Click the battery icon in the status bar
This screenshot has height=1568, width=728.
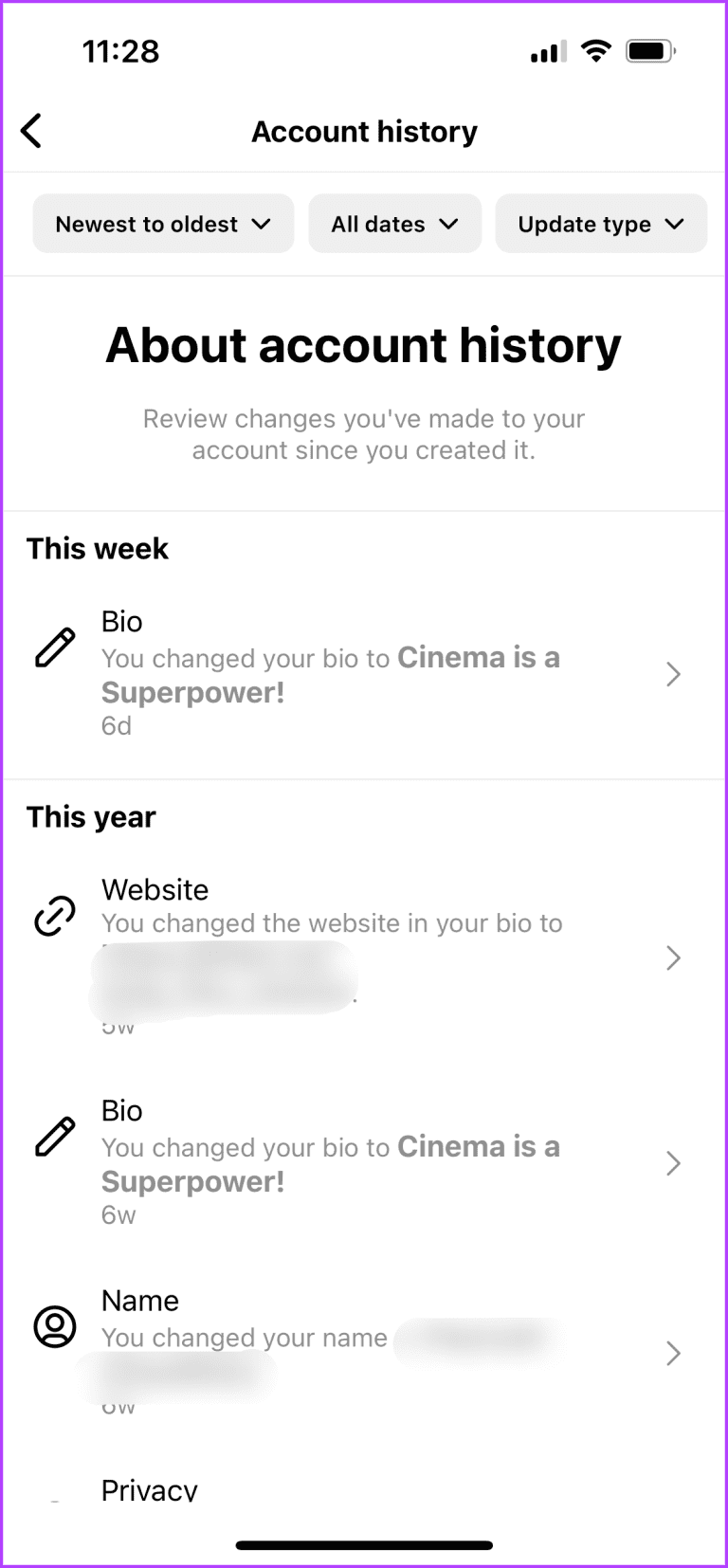(x=648, y=51)
